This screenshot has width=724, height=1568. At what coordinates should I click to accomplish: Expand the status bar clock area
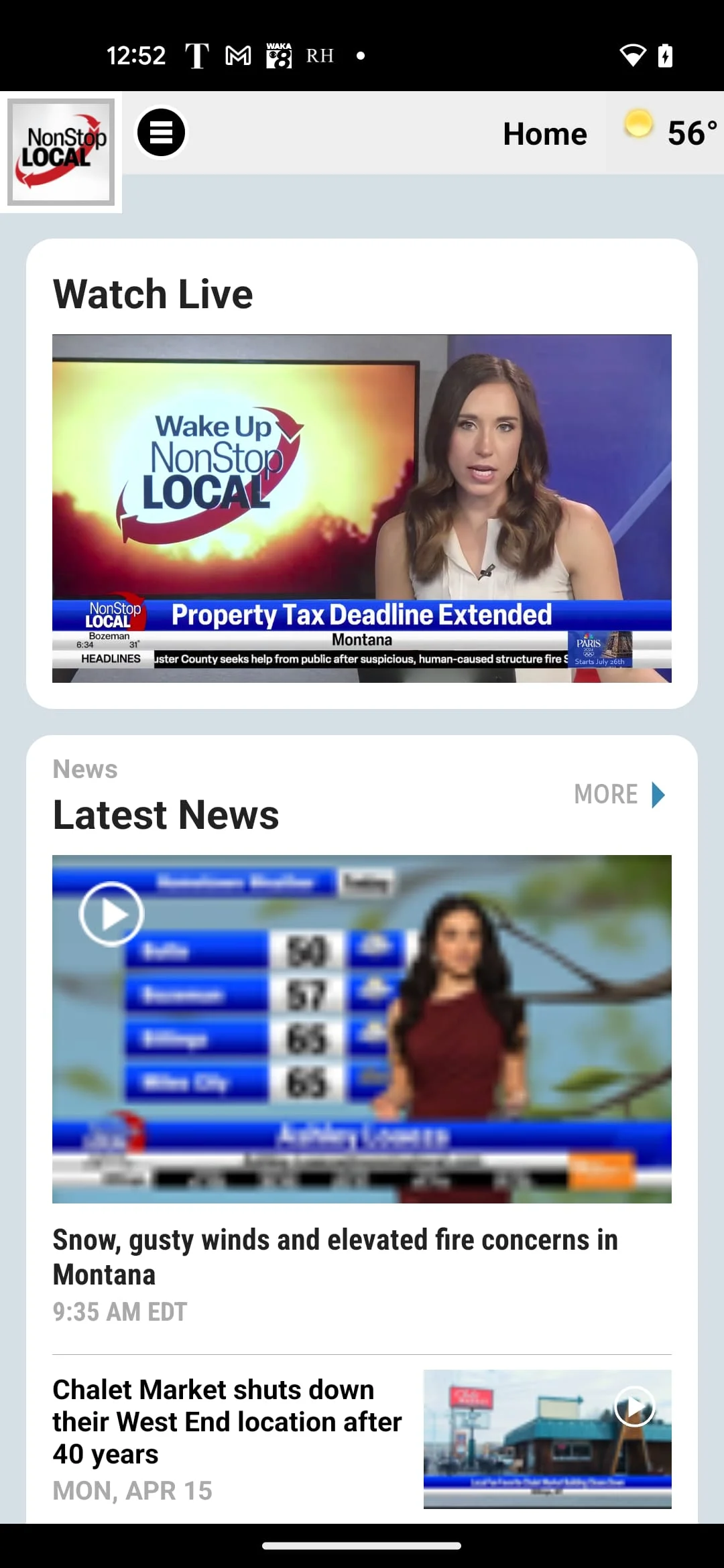coord(137,56)
